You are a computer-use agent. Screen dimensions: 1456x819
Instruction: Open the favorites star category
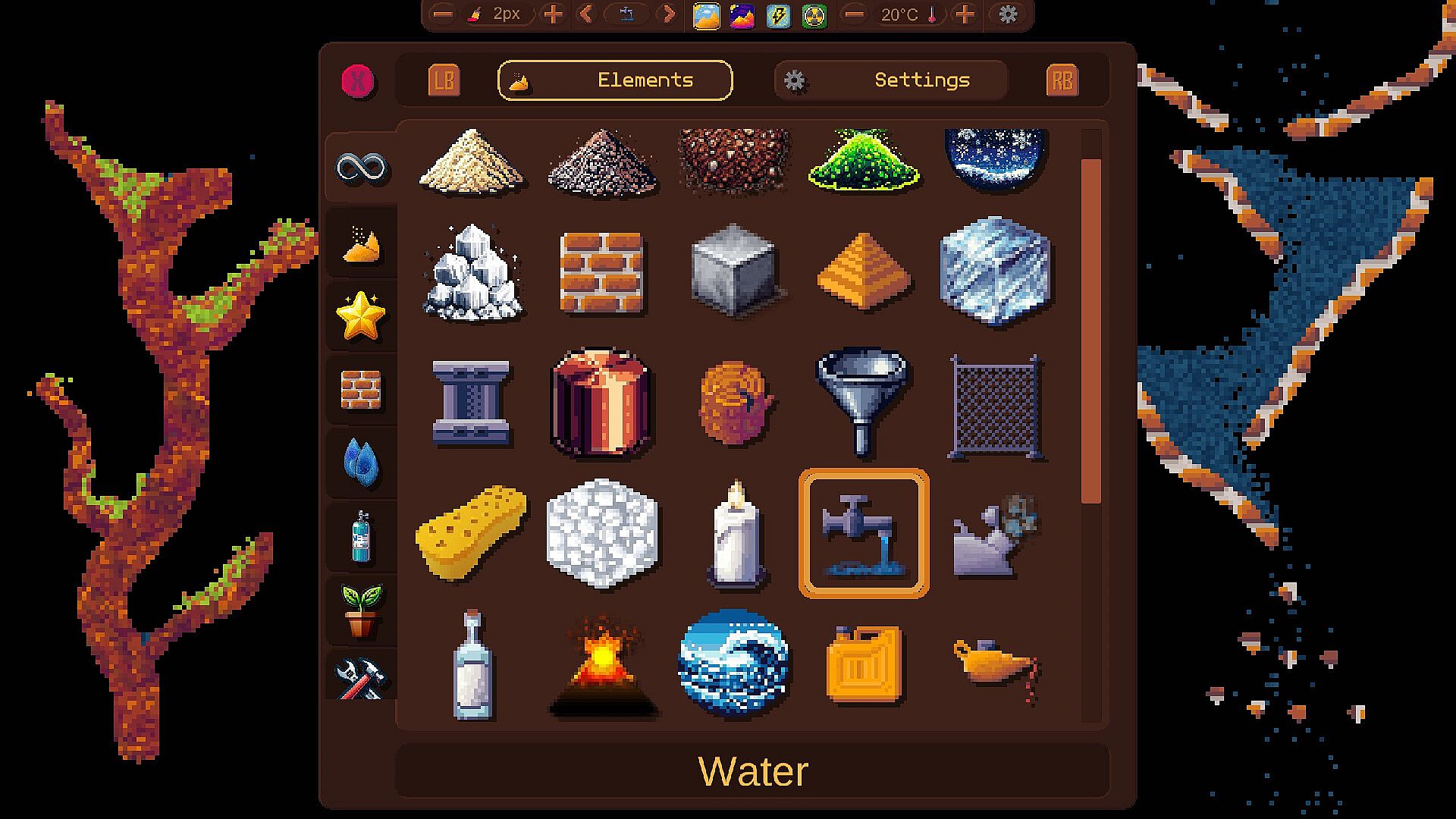tap(361, 315)
